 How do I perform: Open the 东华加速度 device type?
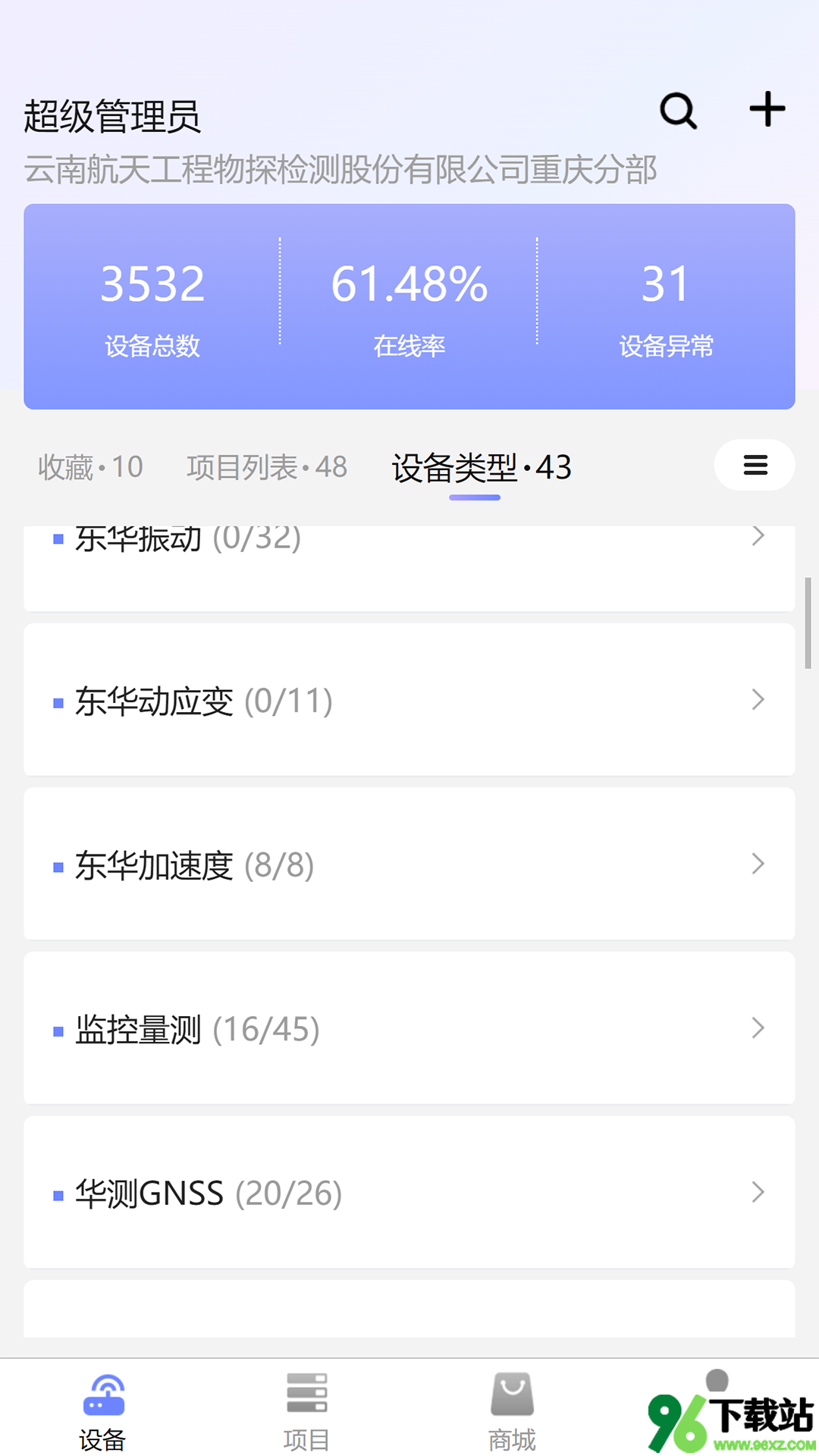[x=409, y=864]
